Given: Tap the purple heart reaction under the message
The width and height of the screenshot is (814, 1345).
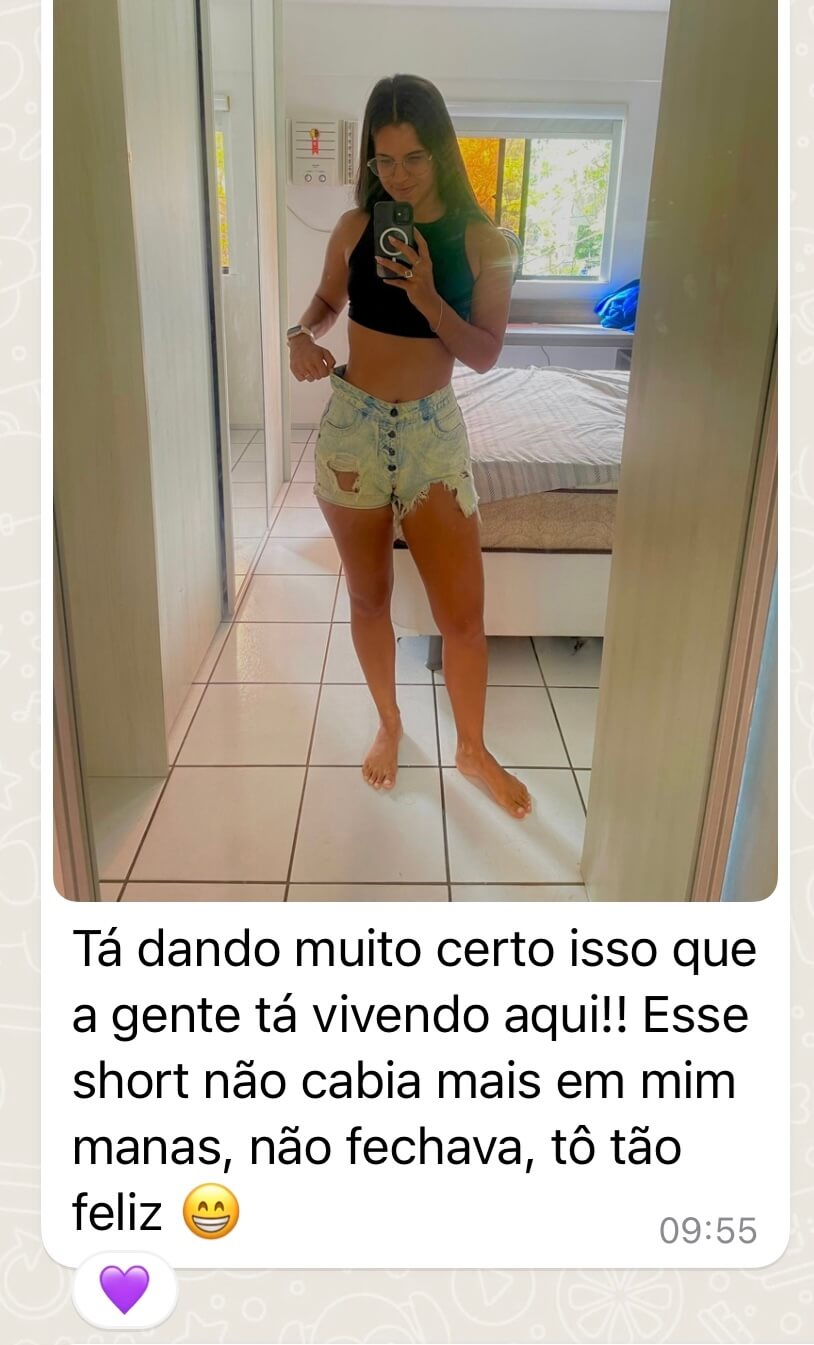Looking at the screenshot, I should tap(124, 1289).
